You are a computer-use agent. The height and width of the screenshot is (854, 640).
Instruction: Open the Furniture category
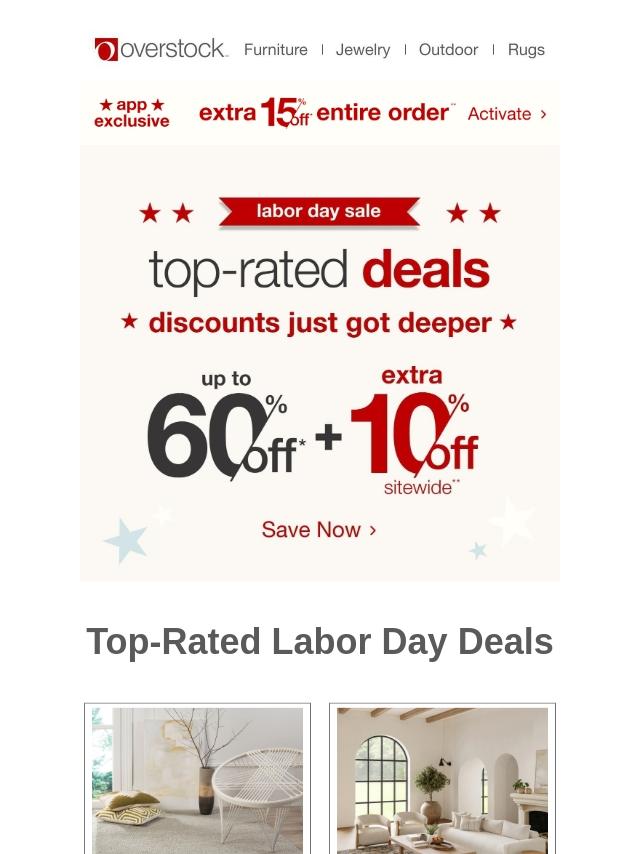276,49
